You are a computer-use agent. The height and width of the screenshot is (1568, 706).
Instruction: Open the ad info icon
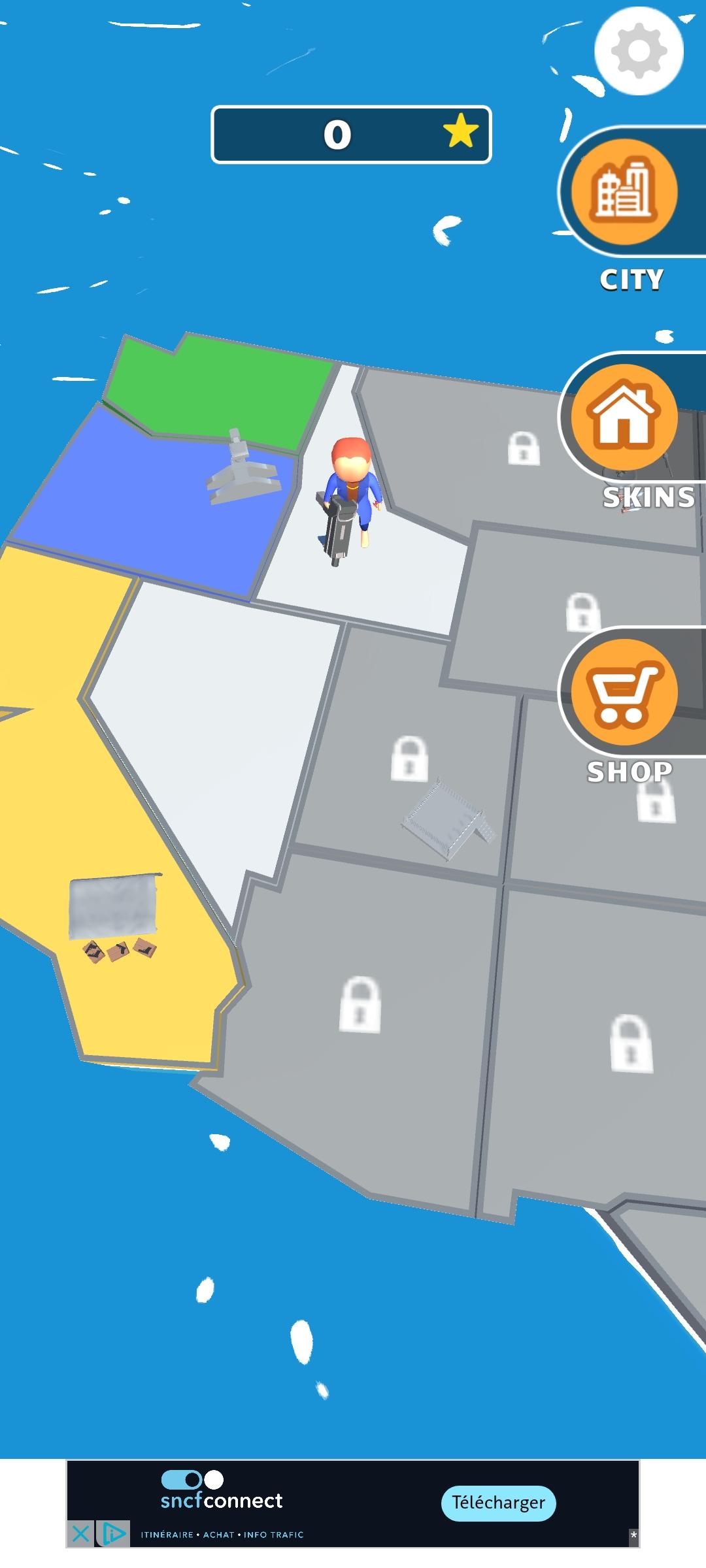coord(113,1533)
